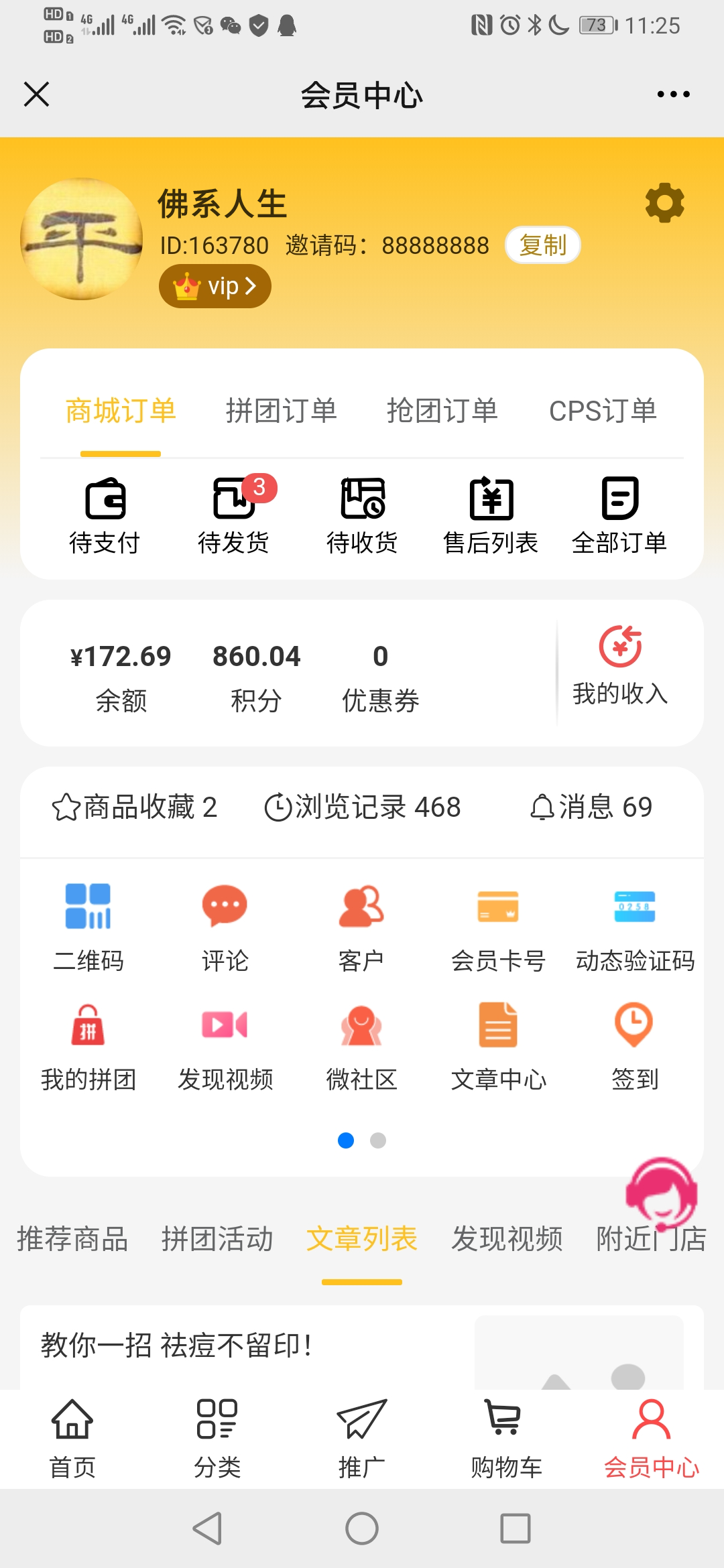The width and height of the screenshot is (724, 1568).
Task: Copy the invitation code with 复制
Action: [542, 245]
